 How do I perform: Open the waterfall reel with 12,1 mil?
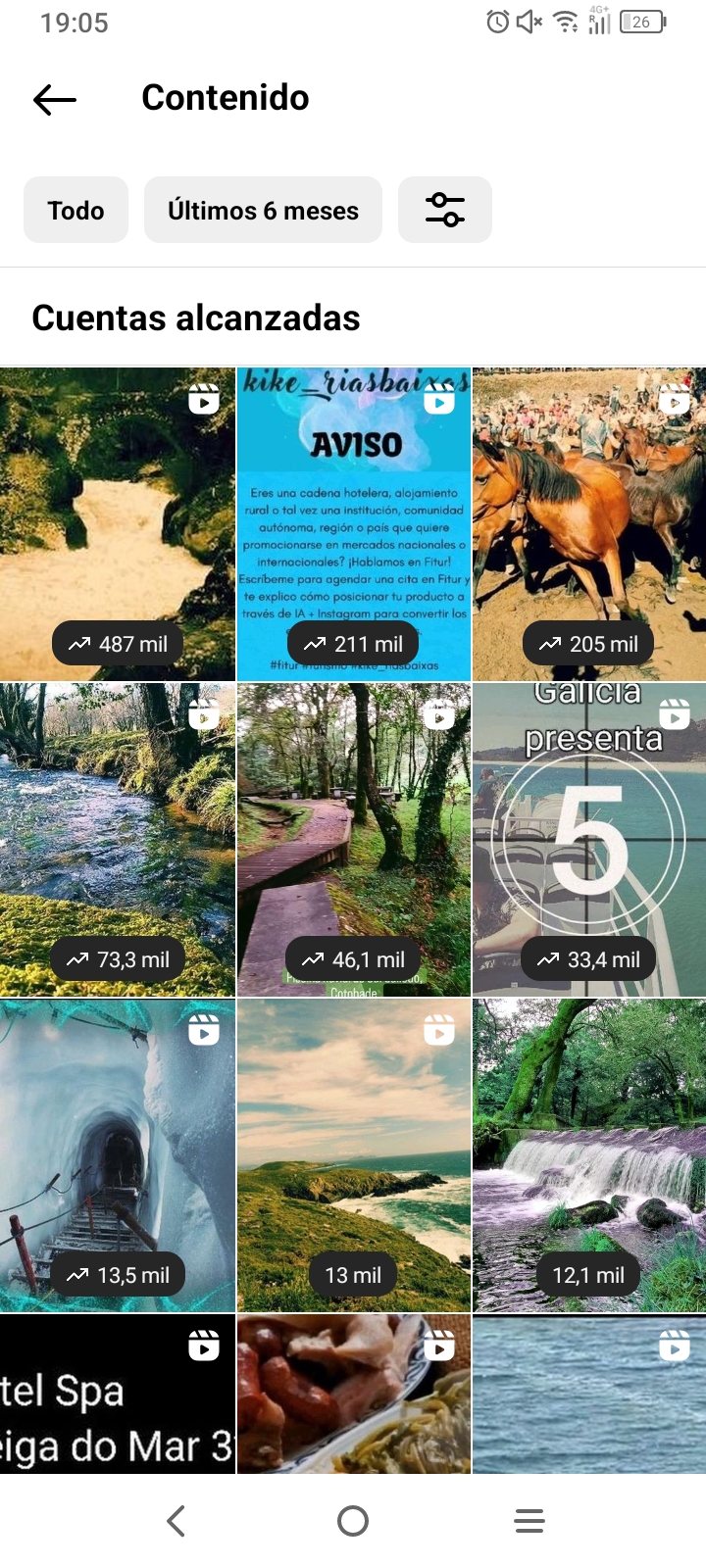pos(589,1155)
